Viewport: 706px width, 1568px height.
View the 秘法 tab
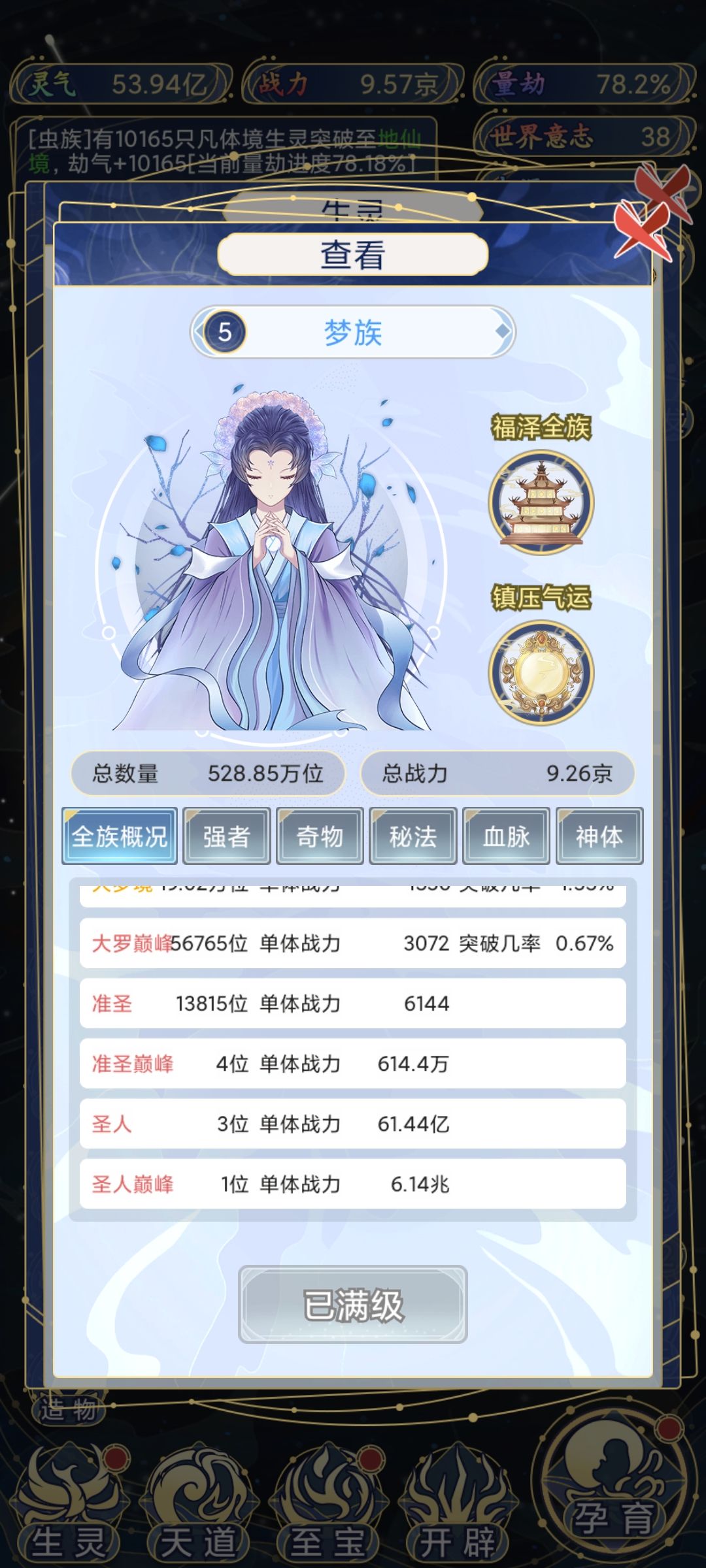point(413,837)
